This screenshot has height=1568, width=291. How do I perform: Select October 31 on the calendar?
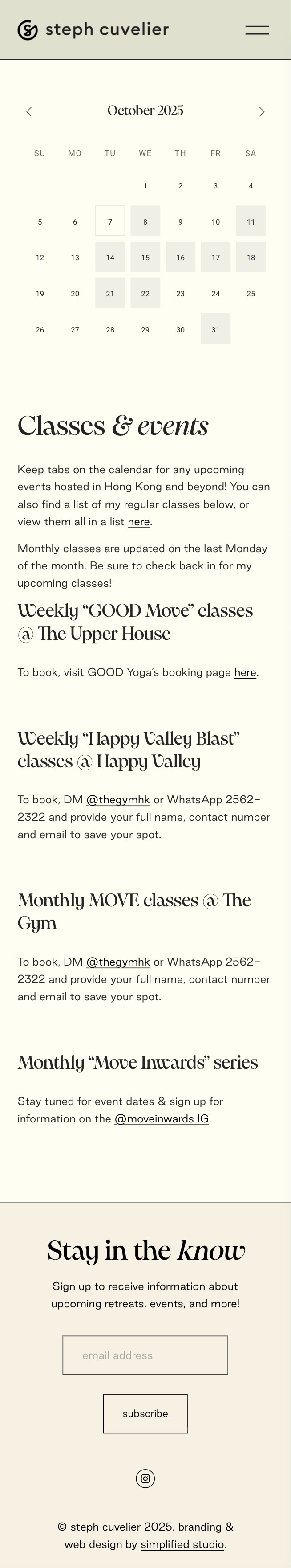pos(216,329)
